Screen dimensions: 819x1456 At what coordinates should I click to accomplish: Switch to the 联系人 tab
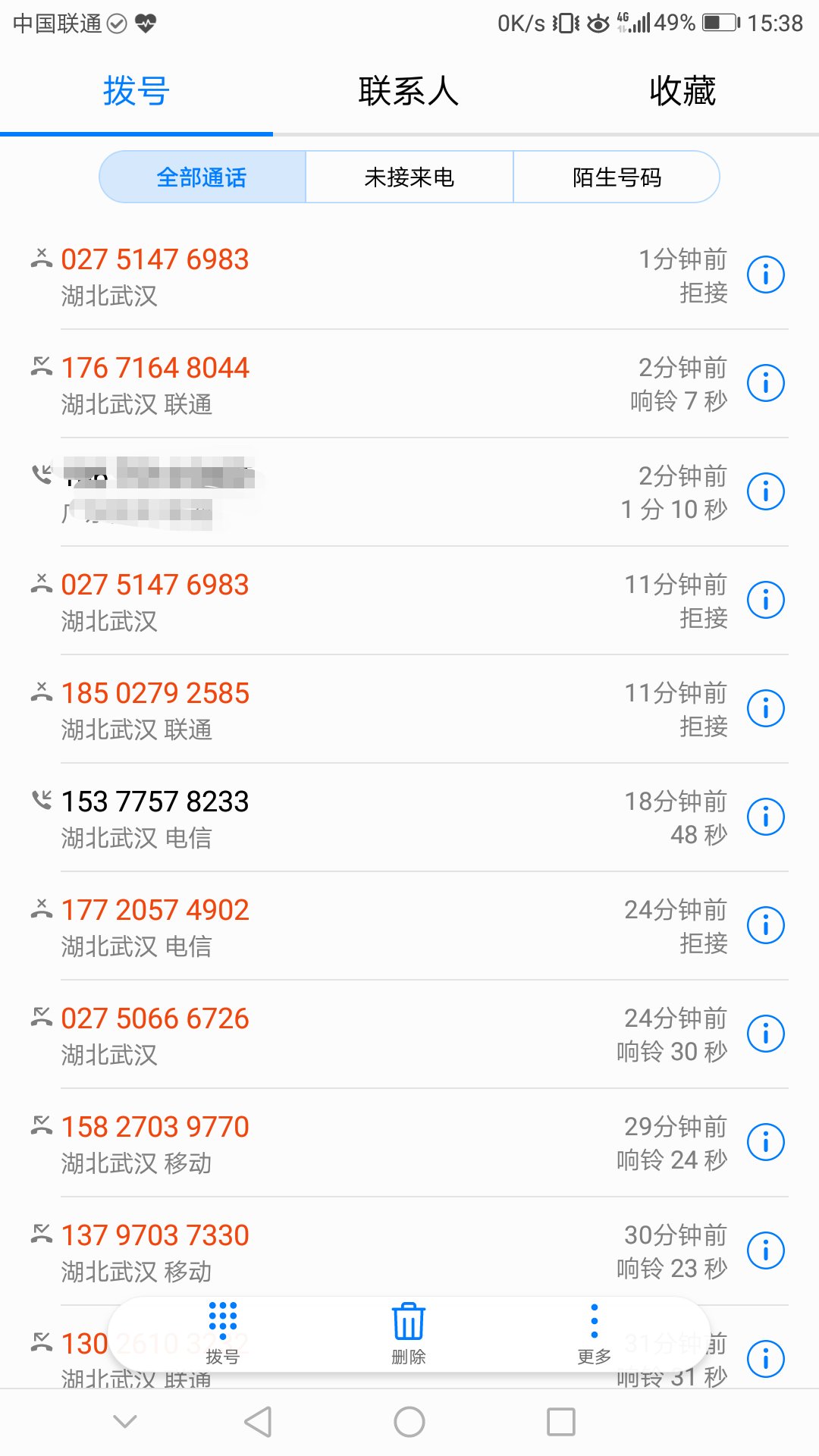(409, 92)
